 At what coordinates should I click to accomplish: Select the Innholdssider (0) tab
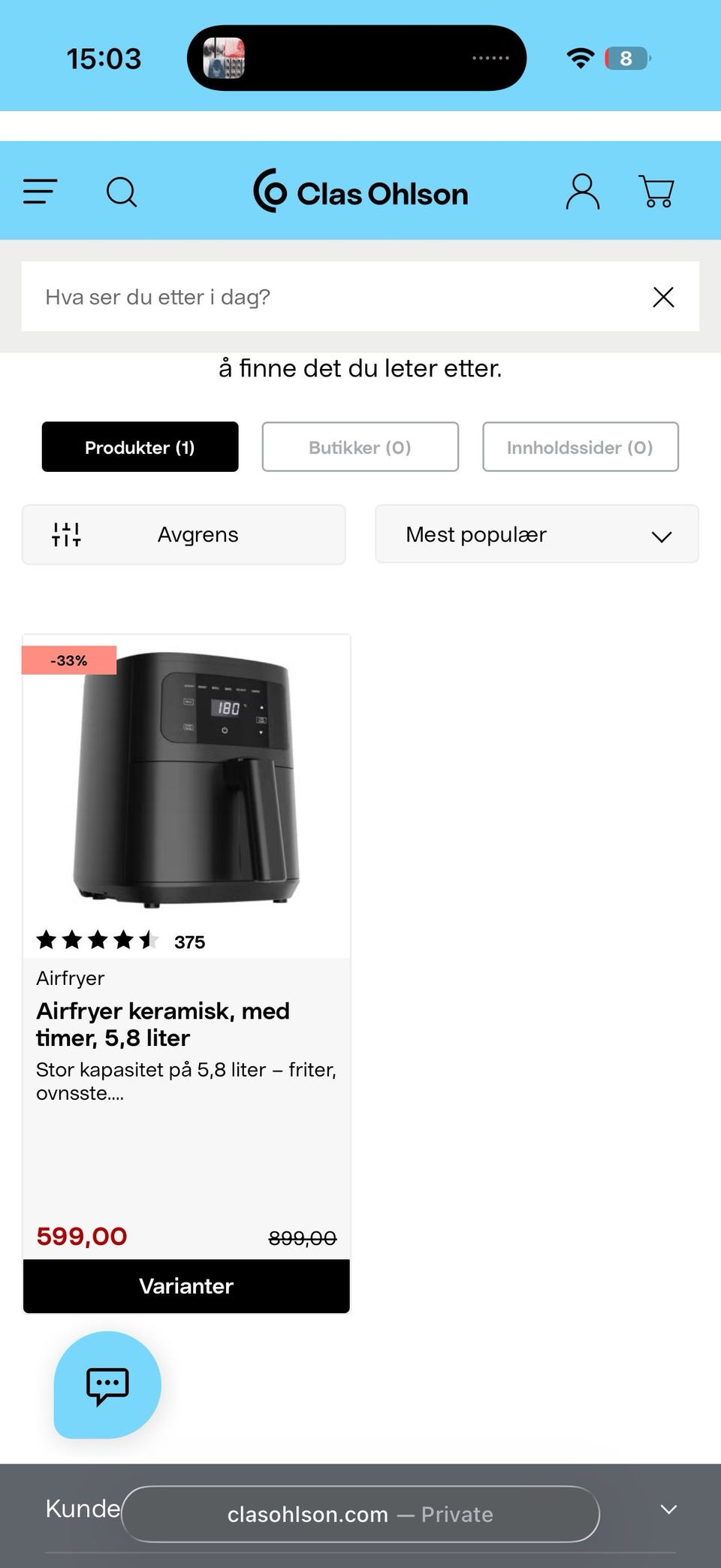(580, 446)
